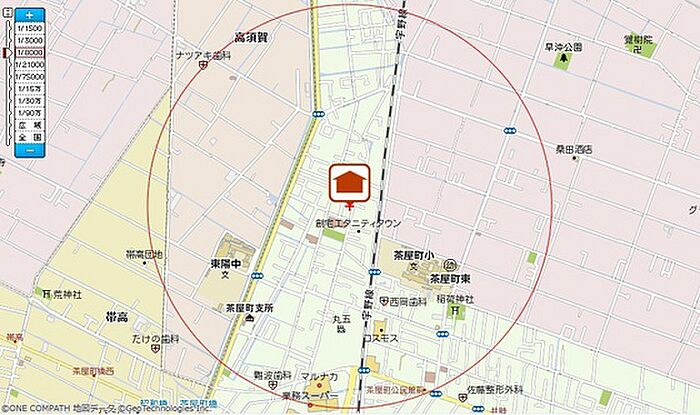Zoom in with the plus button
Screen dimensions: 700x415
[30, 15]
